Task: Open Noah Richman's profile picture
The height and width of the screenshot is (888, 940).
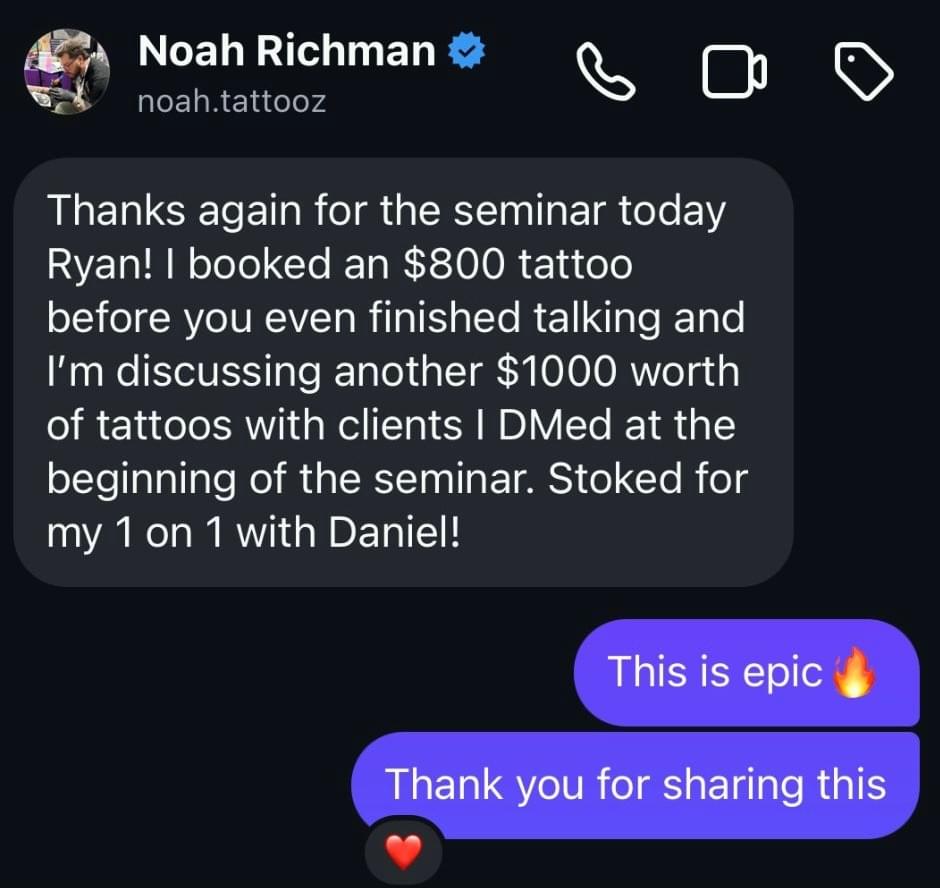Action: click(x=67, y=72)
